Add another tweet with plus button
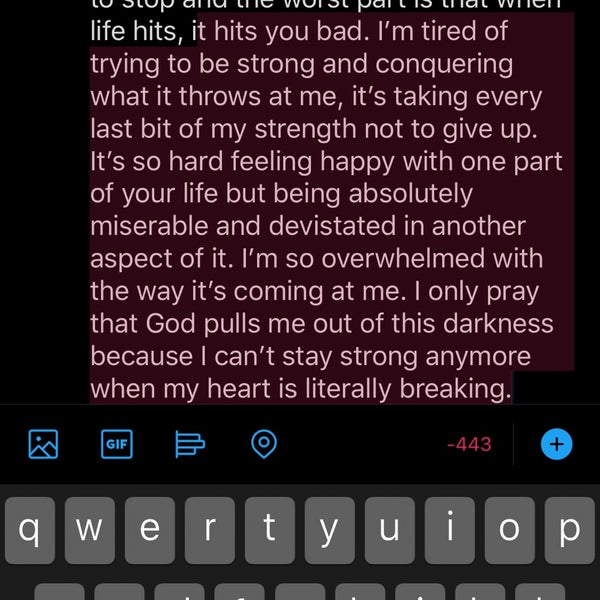This screenshot has width=600, height=600. coord(556,443)
